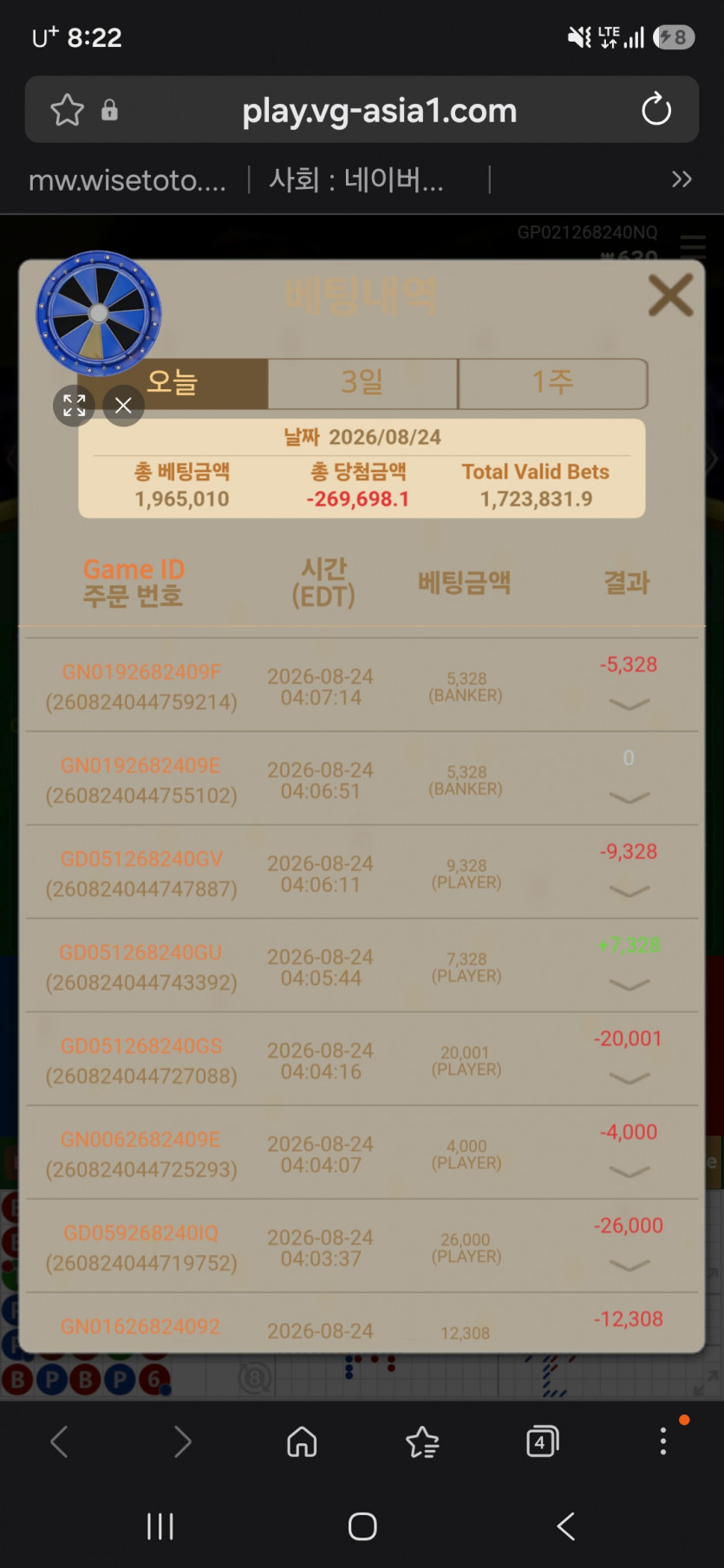The height and width of the screenshot is (1568, 724).
Task: Bookmark this page with the star icon
Action: (67, 110)
